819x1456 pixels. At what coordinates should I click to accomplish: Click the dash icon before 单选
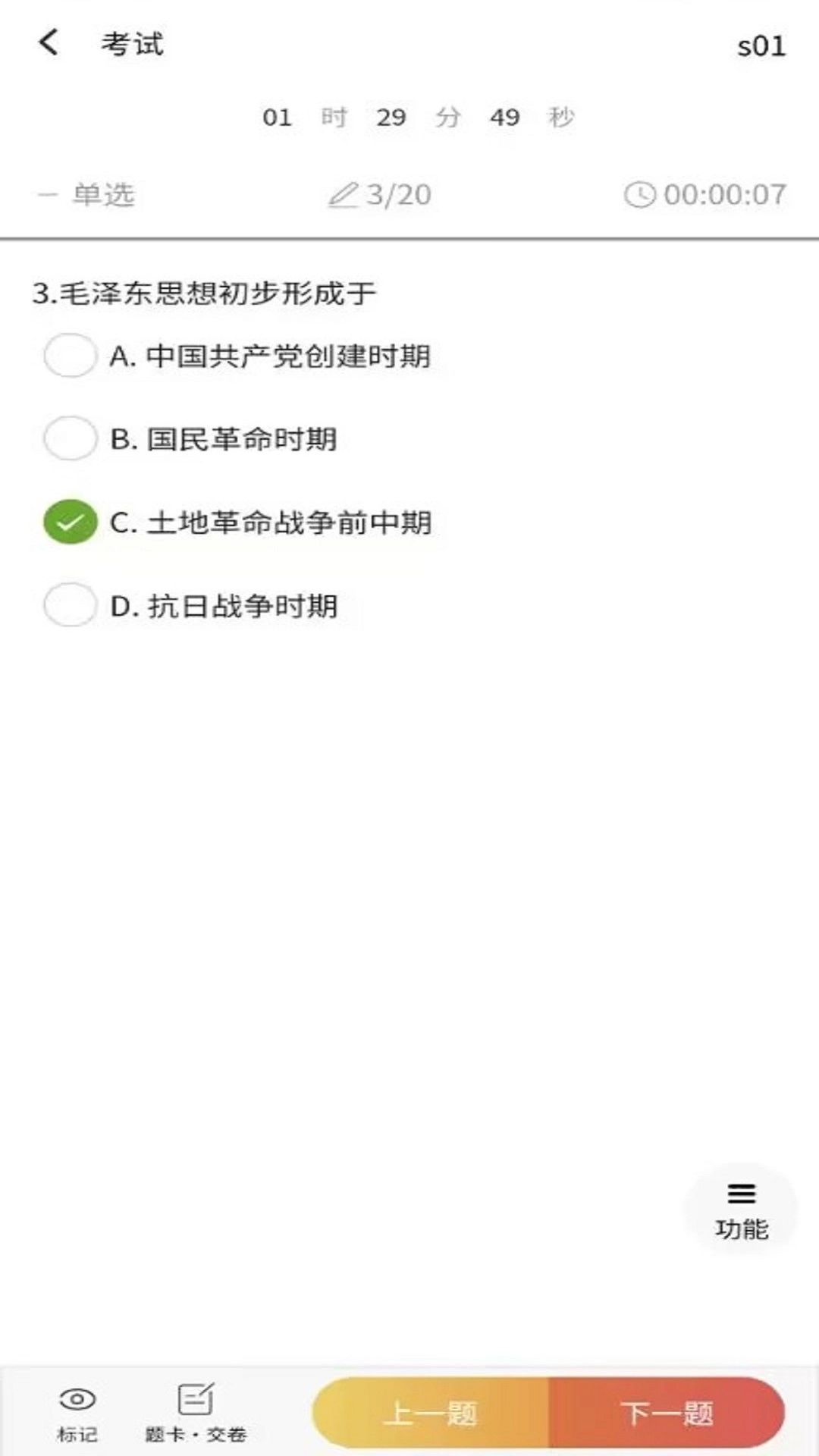[x=45, y=195]
